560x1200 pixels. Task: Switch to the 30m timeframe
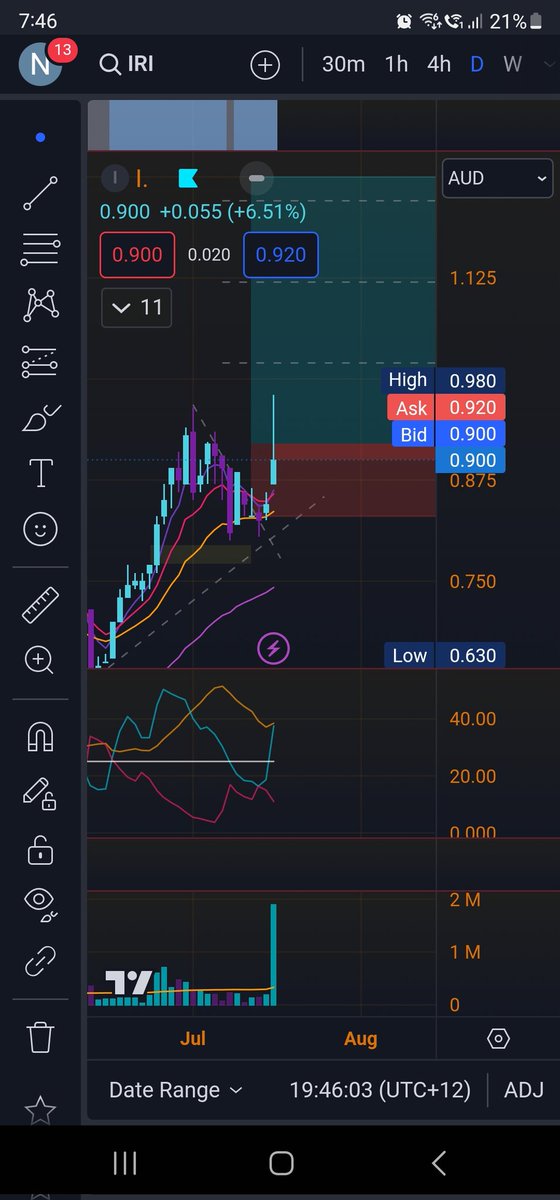pyautogui.click(x=343, y=64)
